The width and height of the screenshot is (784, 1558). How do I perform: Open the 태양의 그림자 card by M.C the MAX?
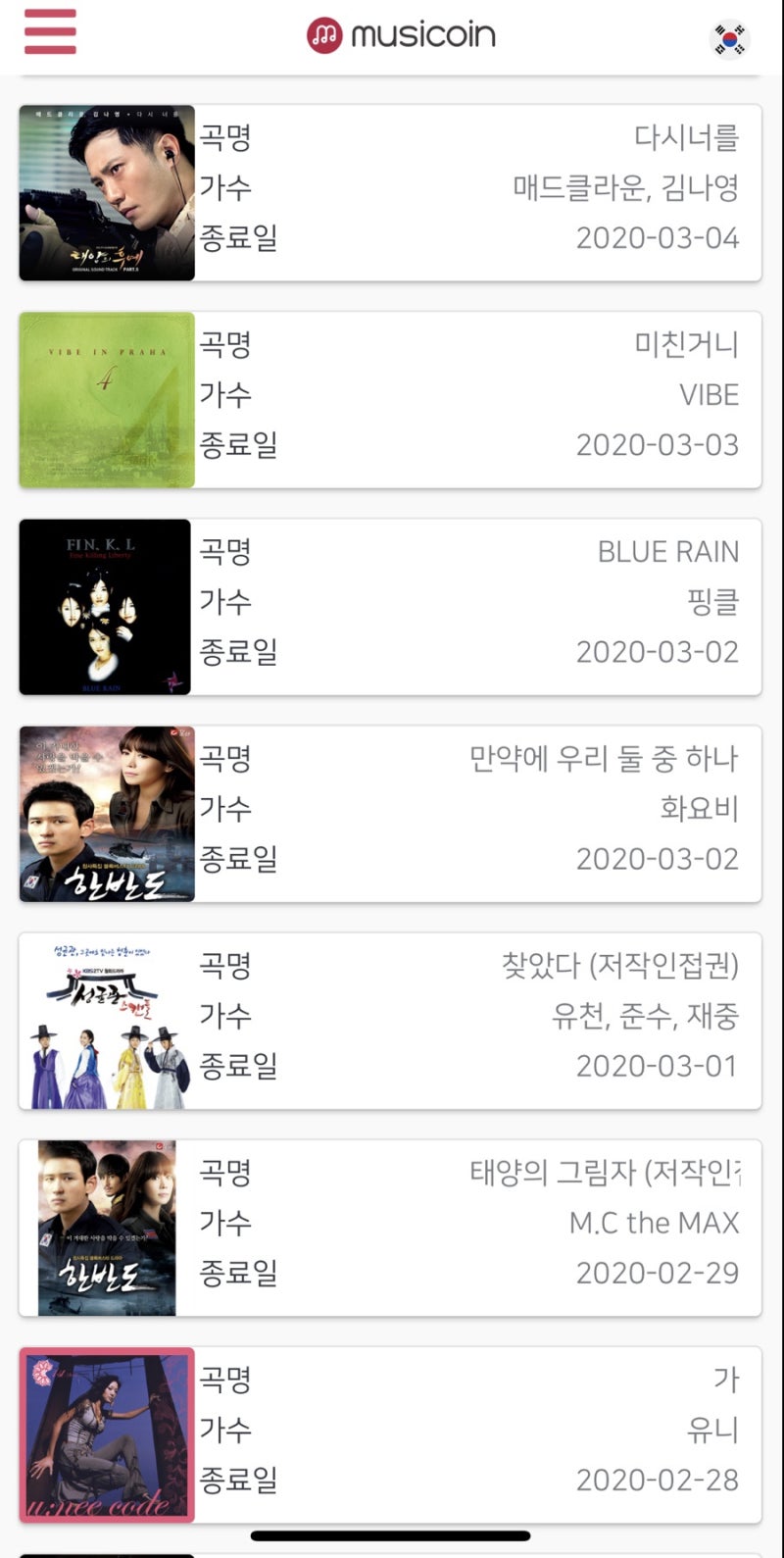coord(390,1228)
